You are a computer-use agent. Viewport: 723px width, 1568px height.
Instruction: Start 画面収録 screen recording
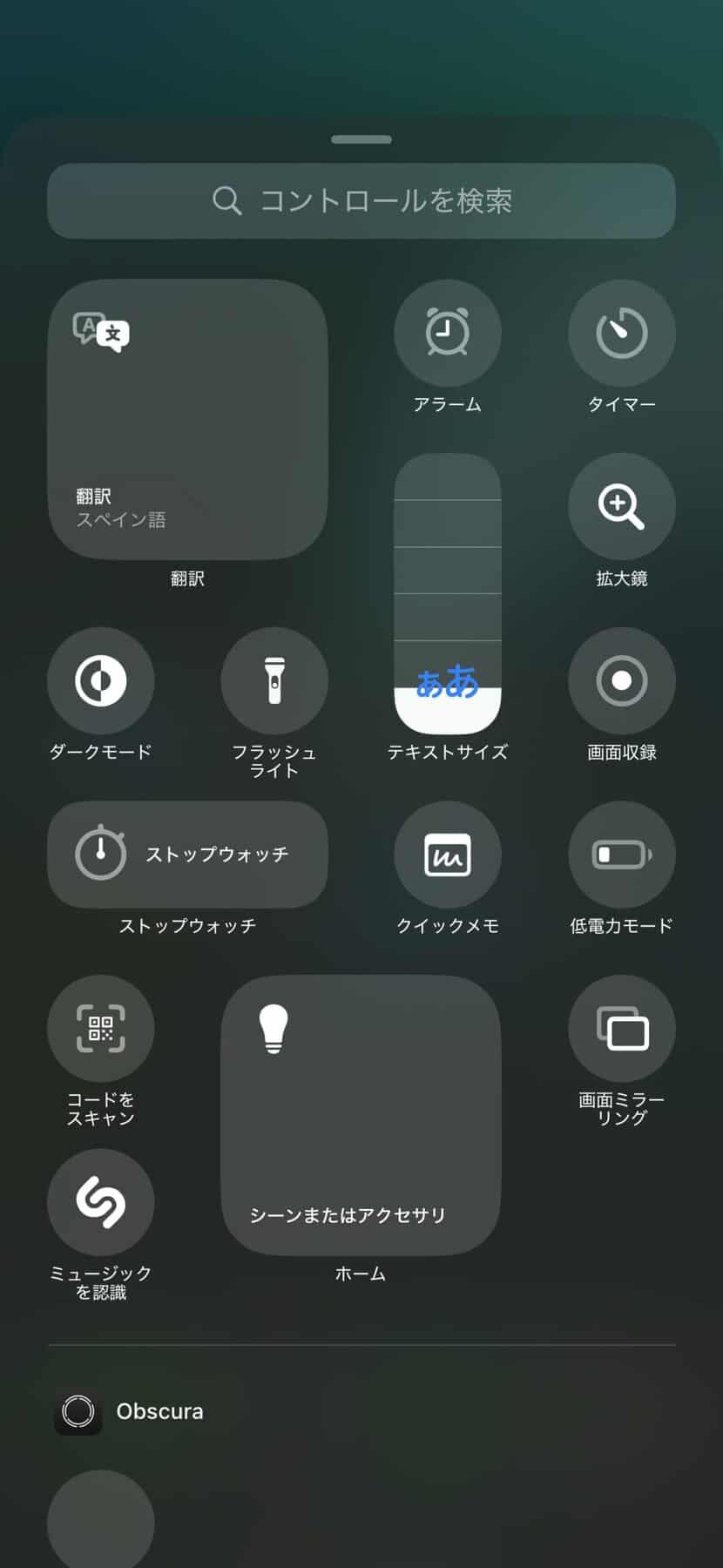621,680
